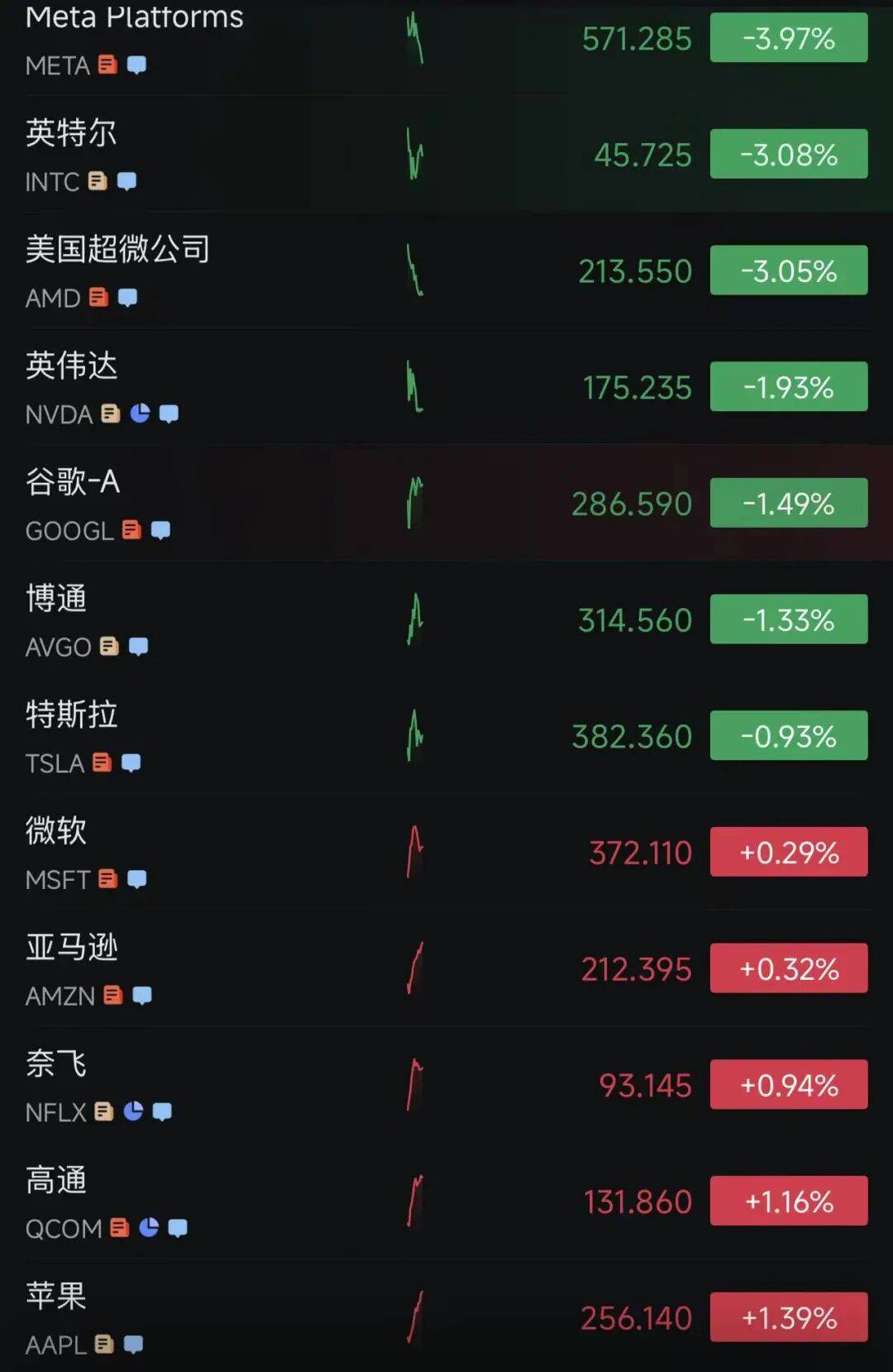Open the Meta Platforms META stock row
The height and width of the screenshot is (1372, 893).
[x=248, y=40]
